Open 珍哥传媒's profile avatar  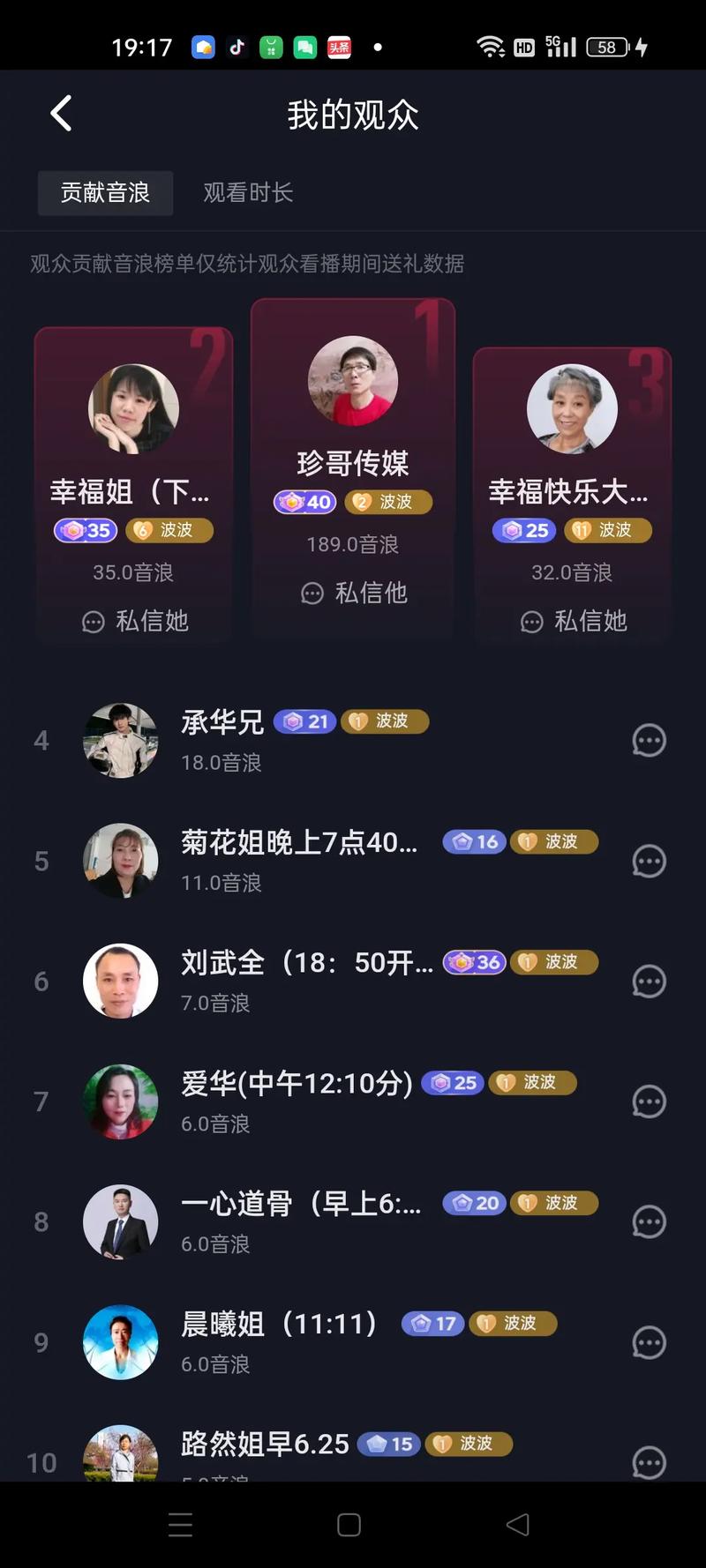pyautogui.click(x=353, y=381)
